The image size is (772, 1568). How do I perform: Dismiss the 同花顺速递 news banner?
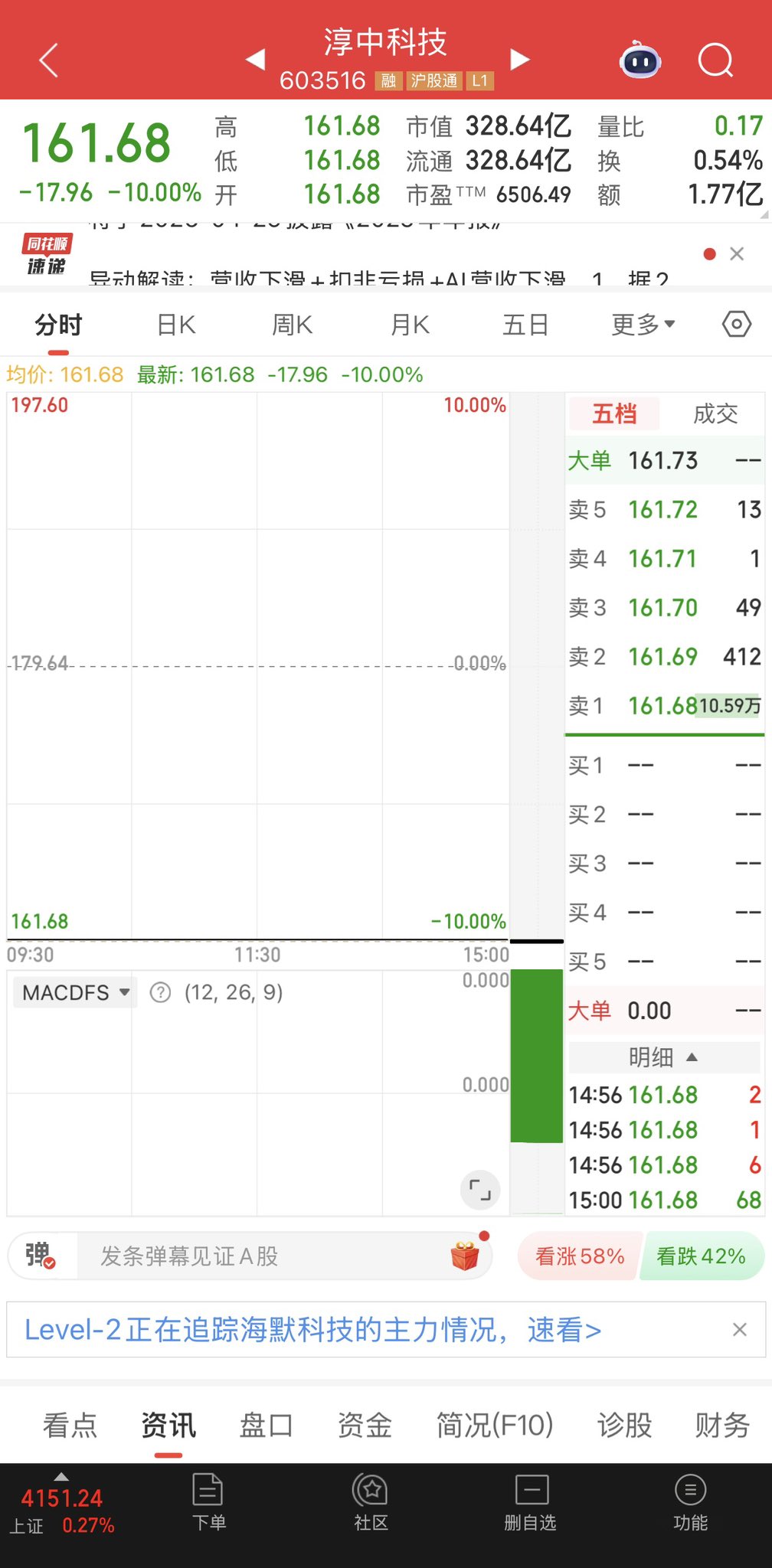pos(737,254)
